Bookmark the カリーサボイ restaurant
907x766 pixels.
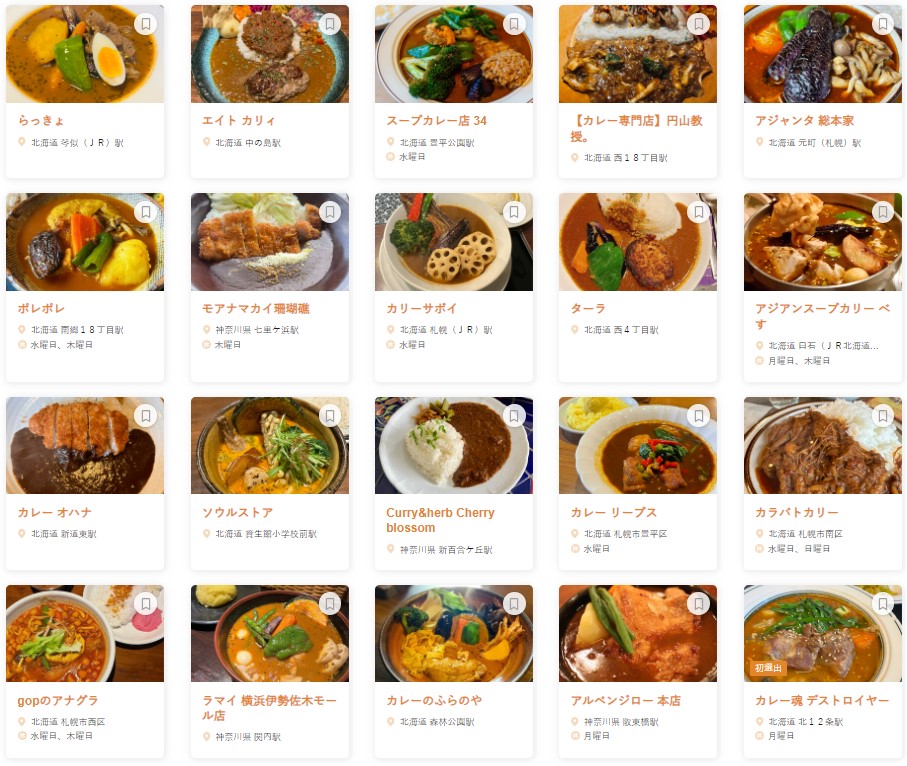(x=514, y=212)
